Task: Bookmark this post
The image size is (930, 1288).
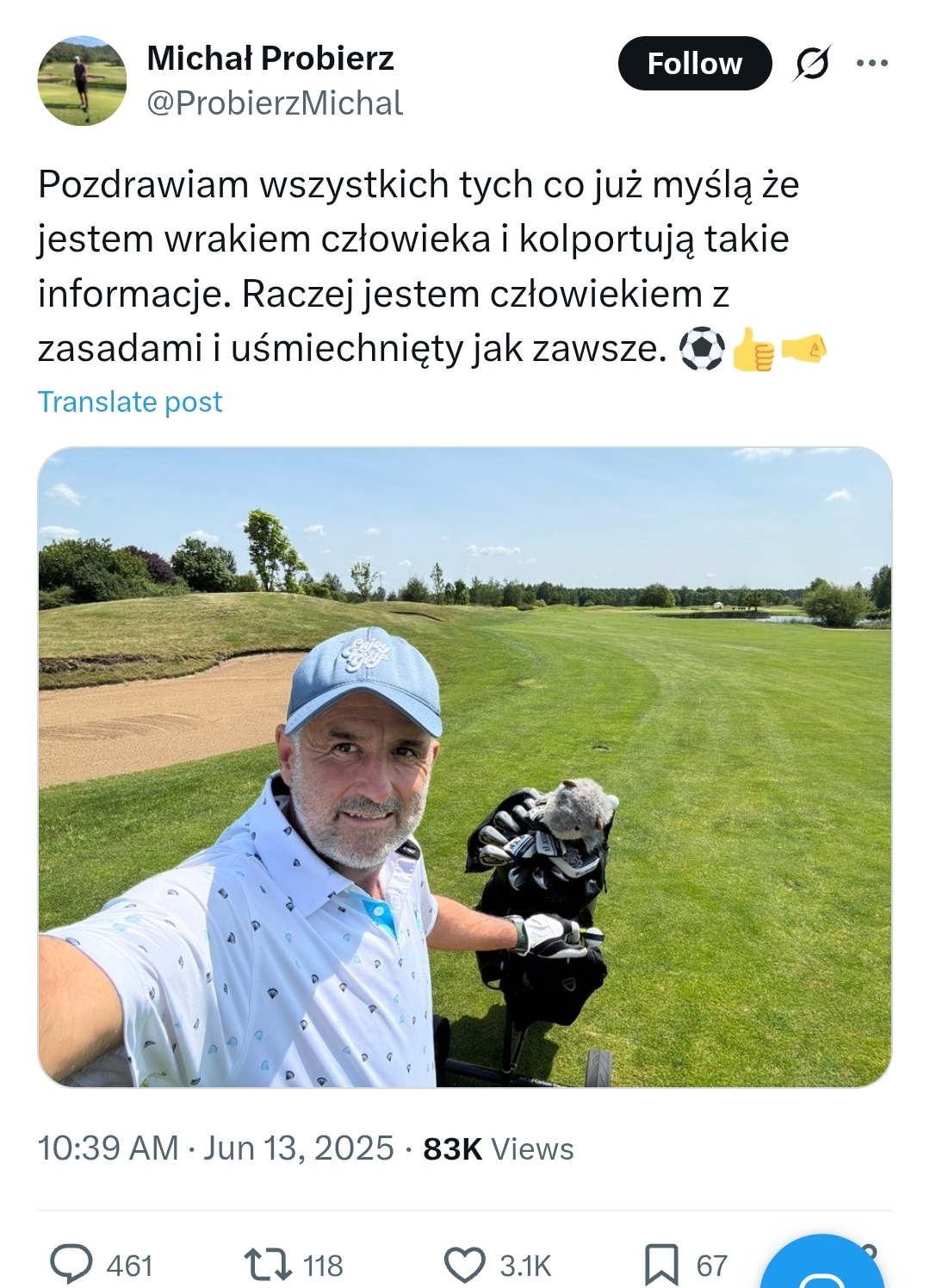Action: (x=661, y=1264)
